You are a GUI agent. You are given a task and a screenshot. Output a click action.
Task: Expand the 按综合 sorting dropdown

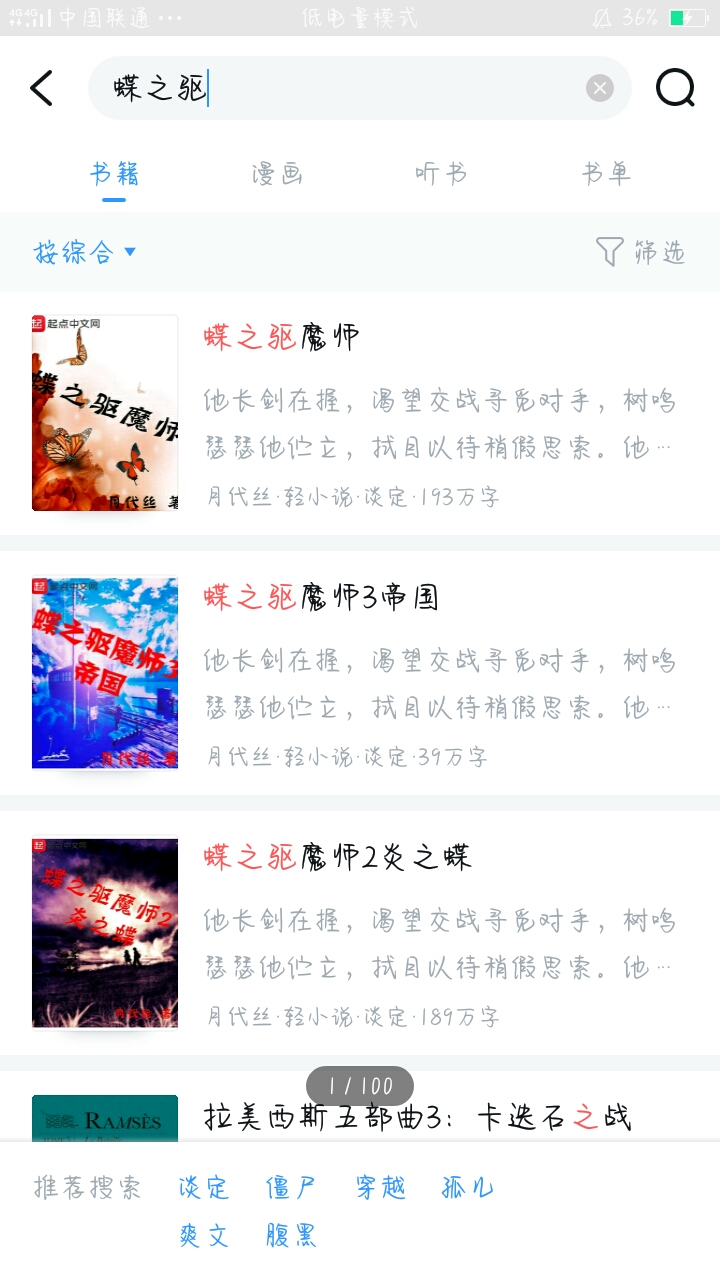[85, 252]
